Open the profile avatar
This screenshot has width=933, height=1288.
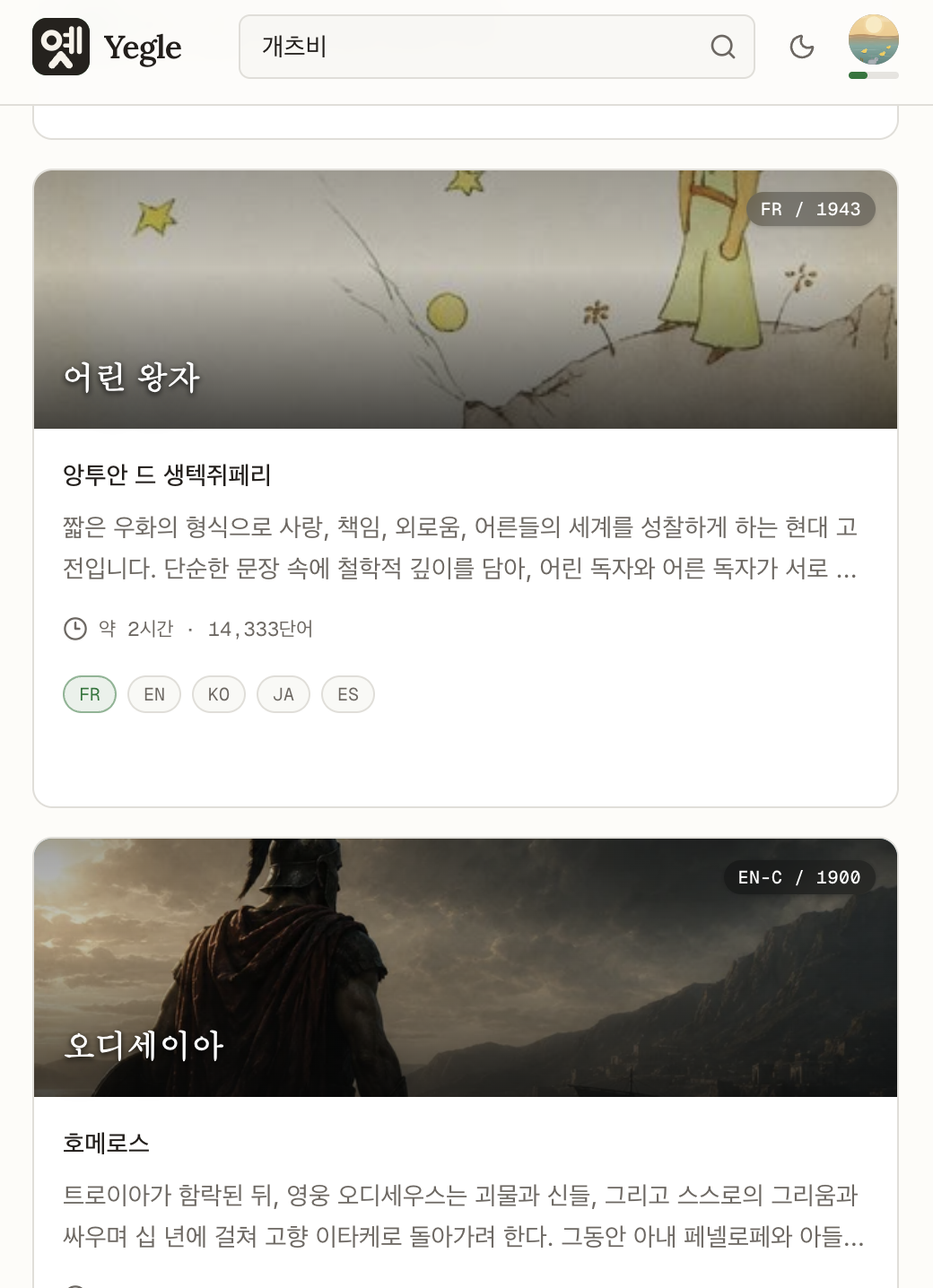(874, 40)
